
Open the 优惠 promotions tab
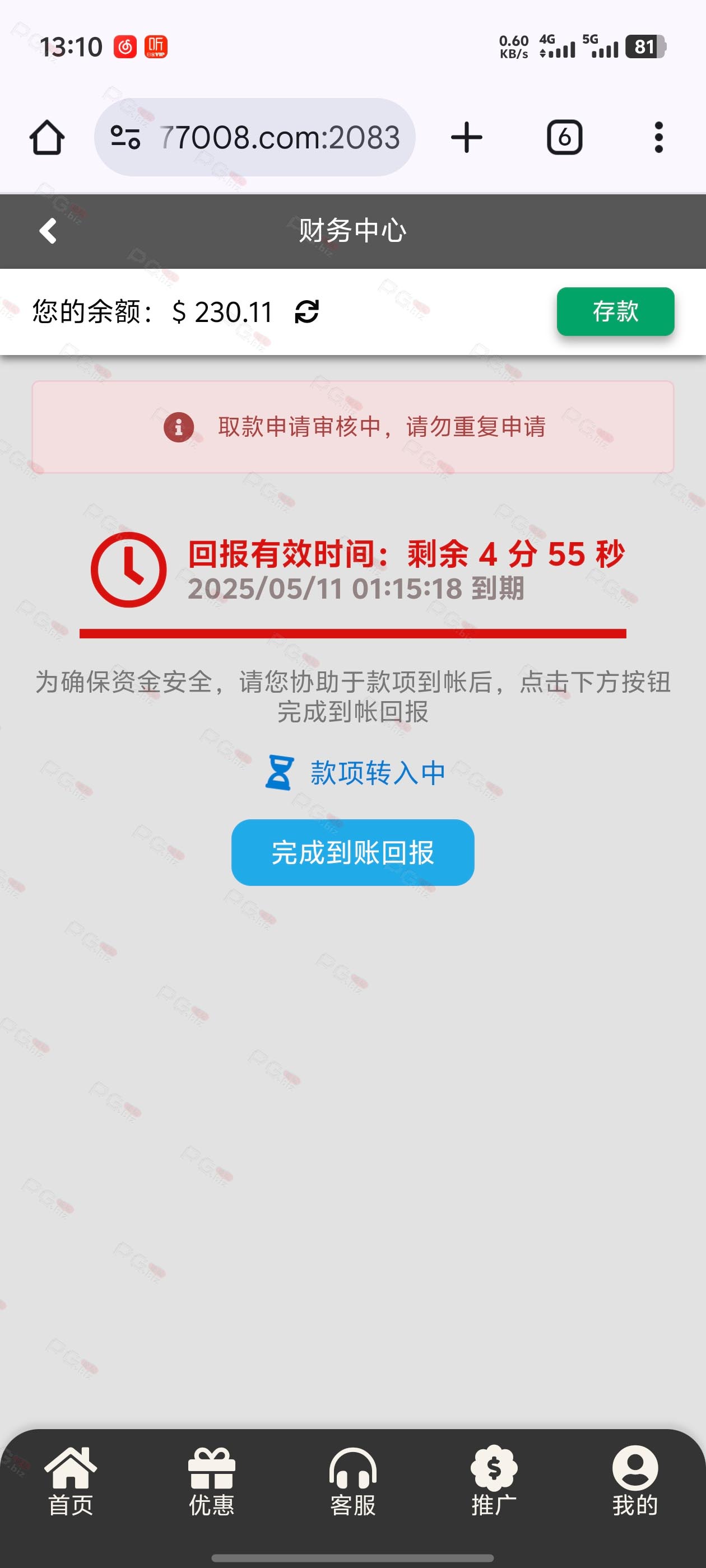(x=211, y=1482)
